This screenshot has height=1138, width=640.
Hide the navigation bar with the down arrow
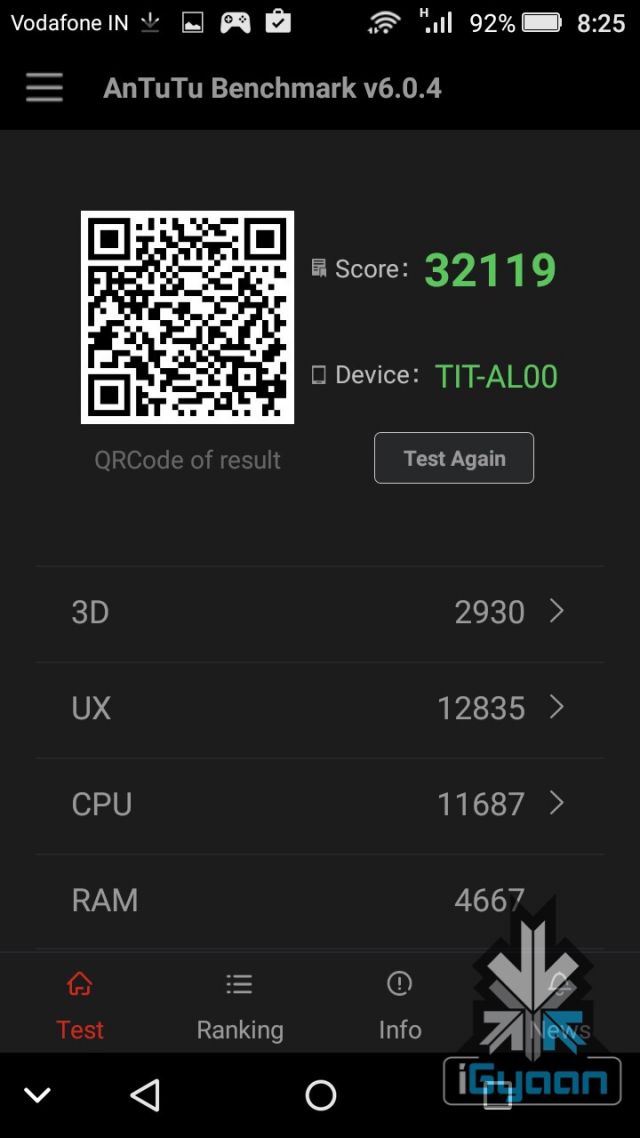[x=38, y=1095]
